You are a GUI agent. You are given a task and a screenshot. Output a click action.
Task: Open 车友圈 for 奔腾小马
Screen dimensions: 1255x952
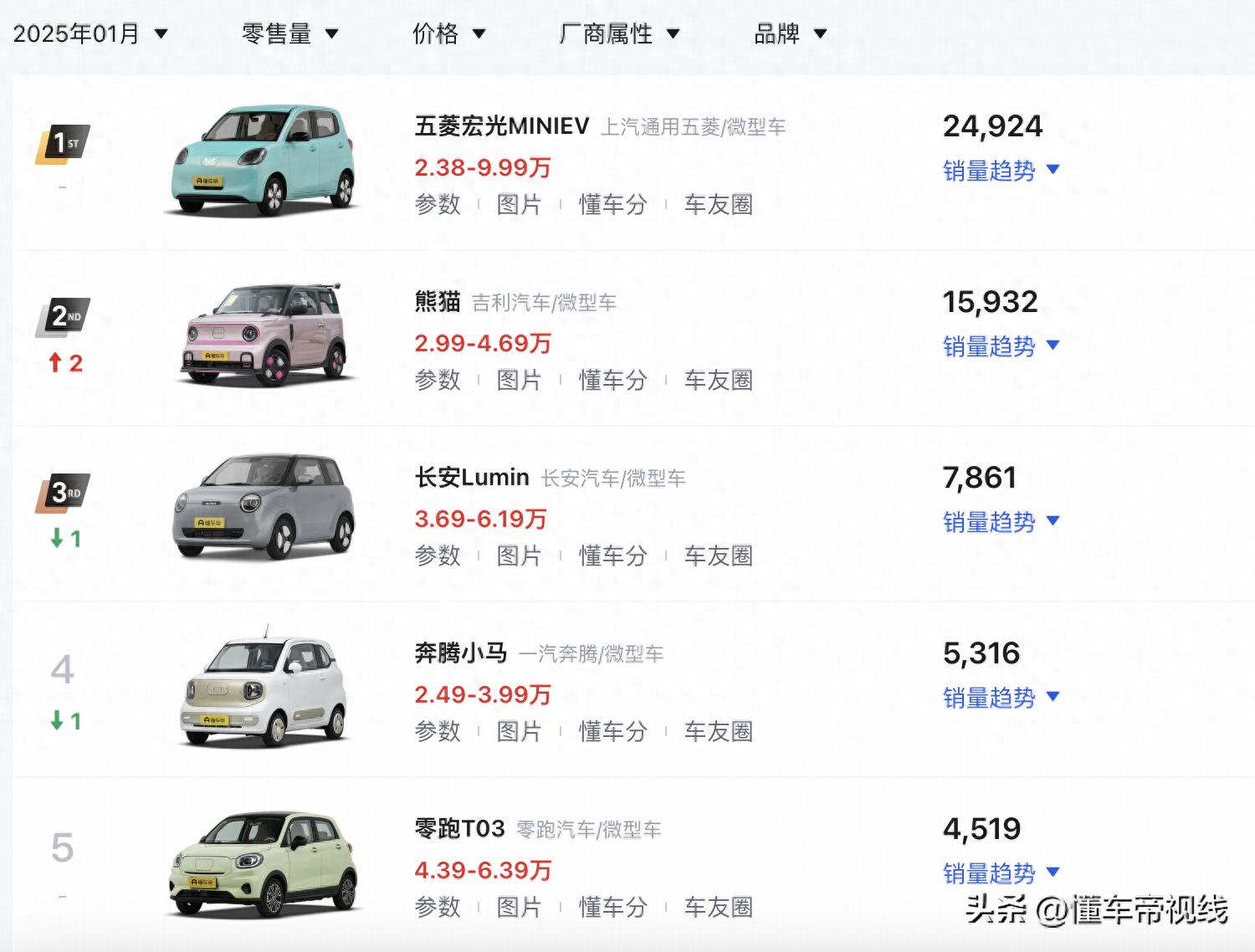tap(718, 731)
